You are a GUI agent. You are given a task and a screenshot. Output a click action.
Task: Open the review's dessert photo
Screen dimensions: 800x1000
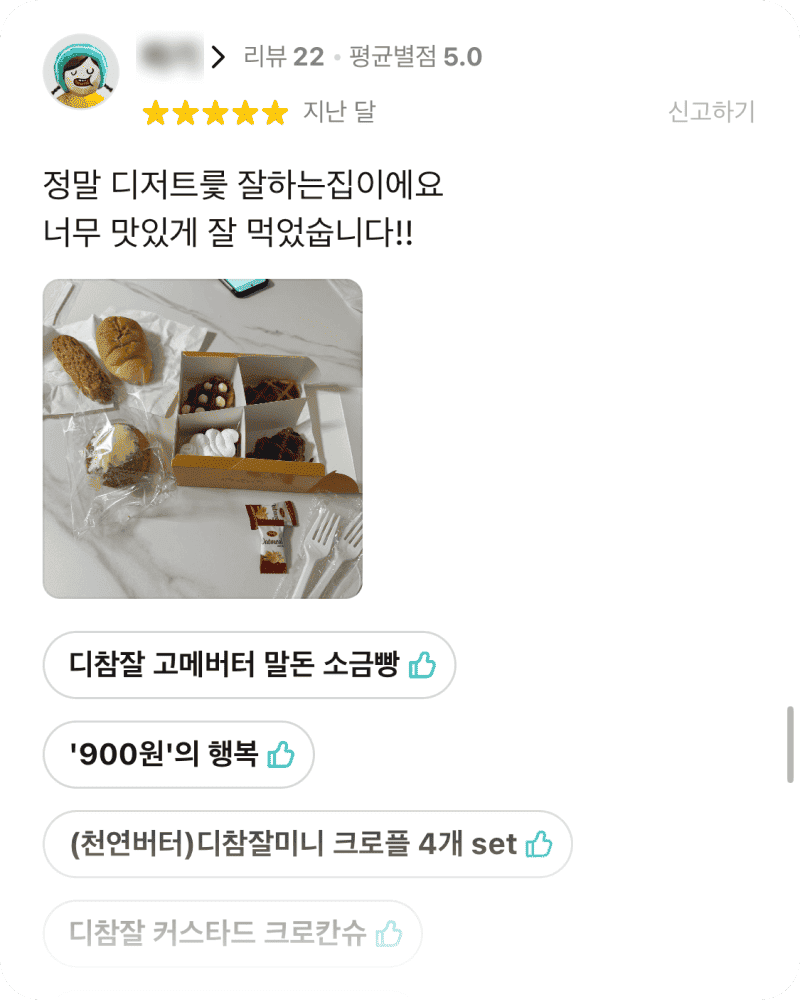202,438
